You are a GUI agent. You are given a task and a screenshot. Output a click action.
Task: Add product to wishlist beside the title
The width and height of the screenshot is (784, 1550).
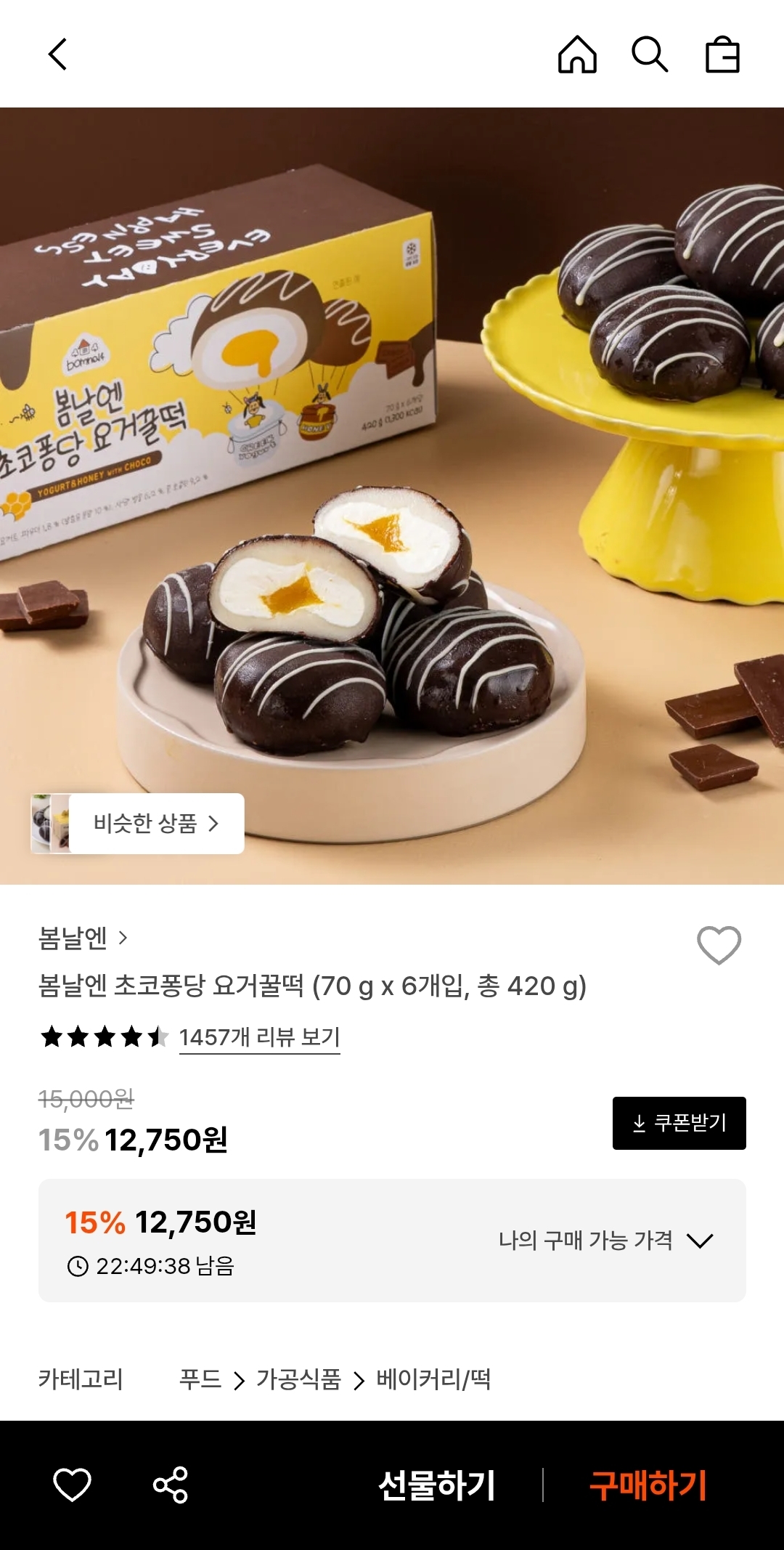[719, 945]
